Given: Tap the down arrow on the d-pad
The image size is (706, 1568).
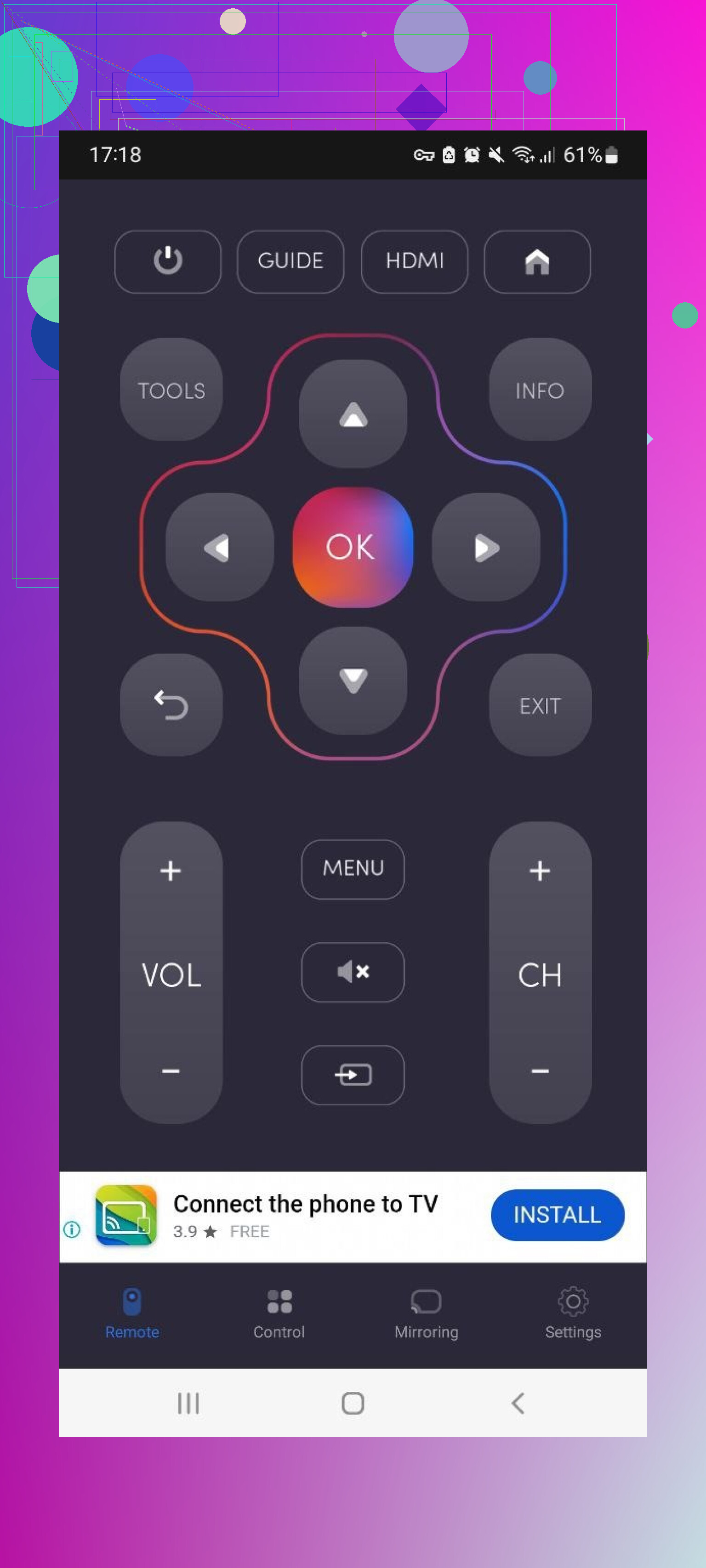Looking at the screenshot, I should point(353,680).
